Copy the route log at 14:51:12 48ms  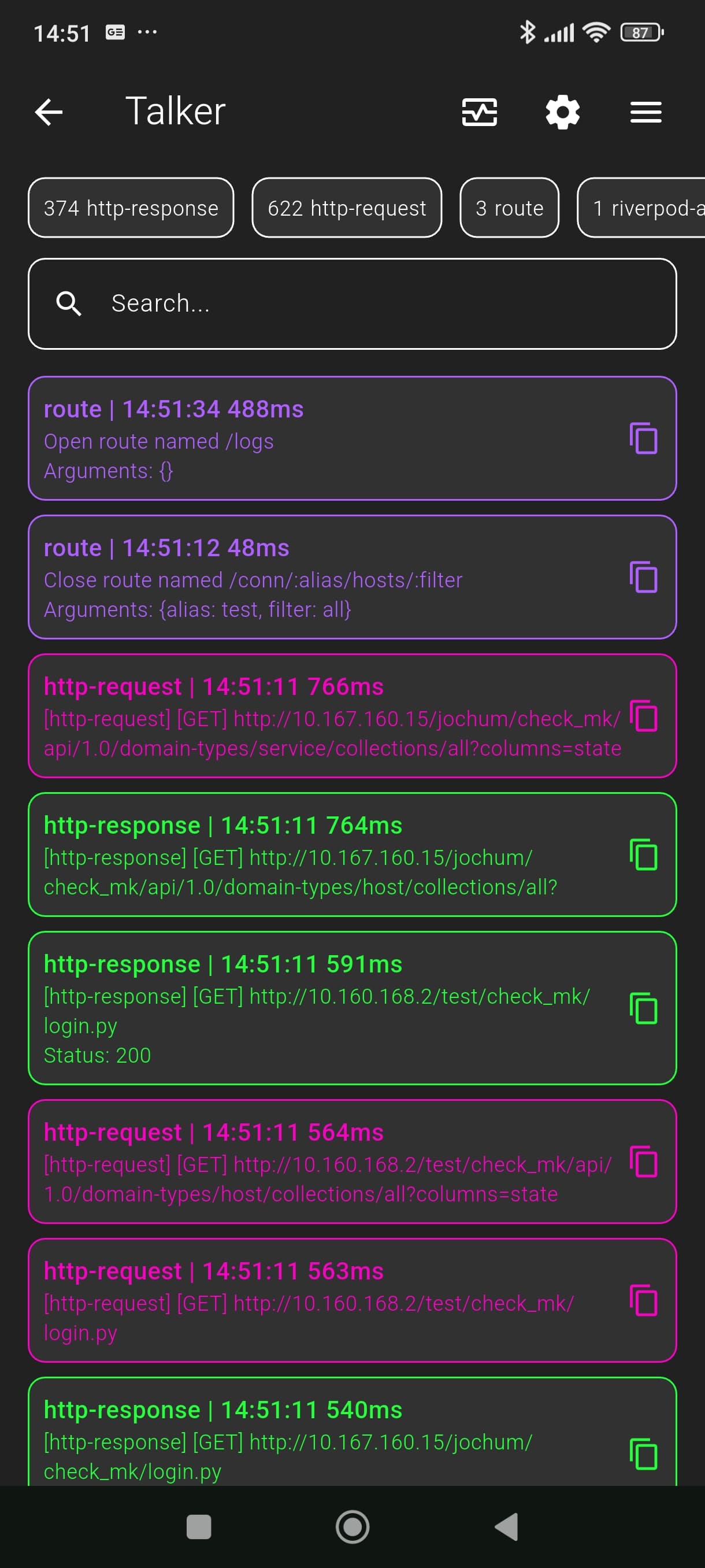coord(644,577)
